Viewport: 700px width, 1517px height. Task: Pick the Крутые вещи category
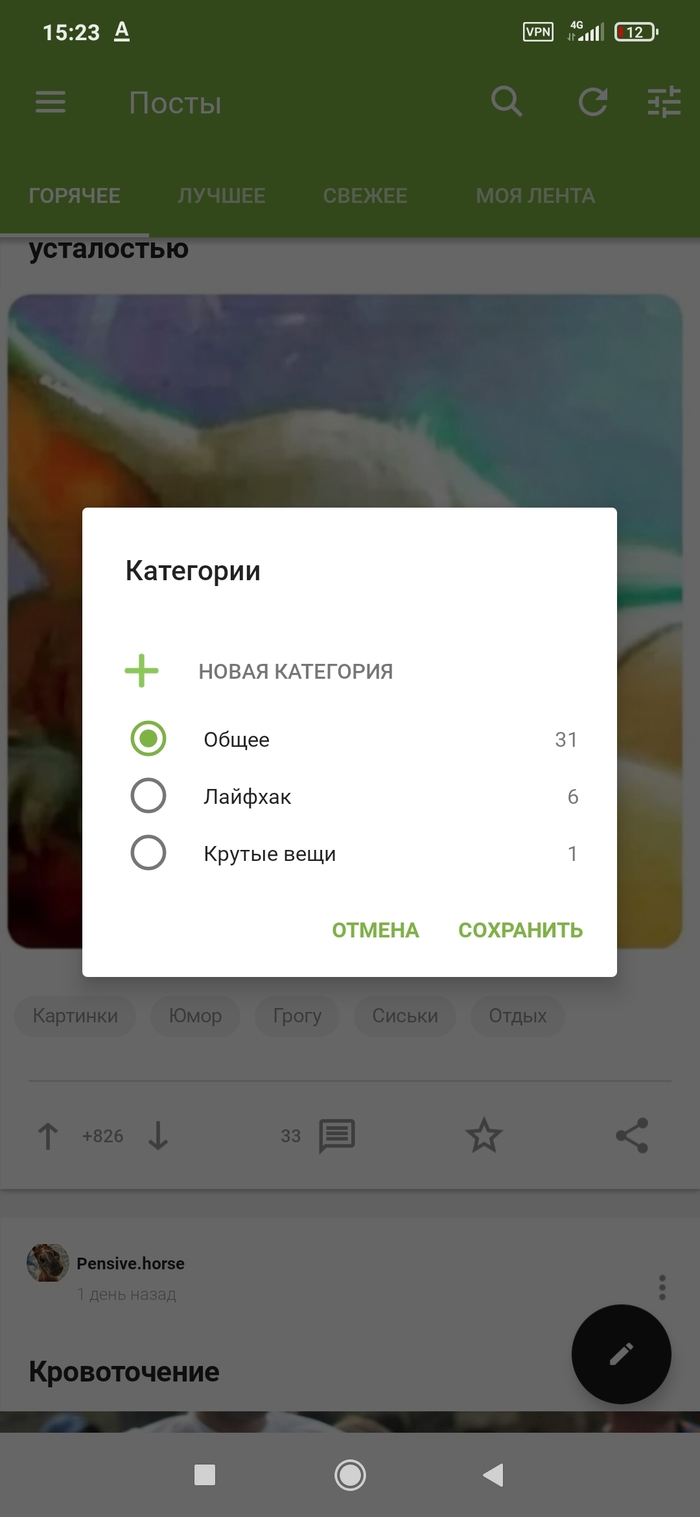click(149, 854)
